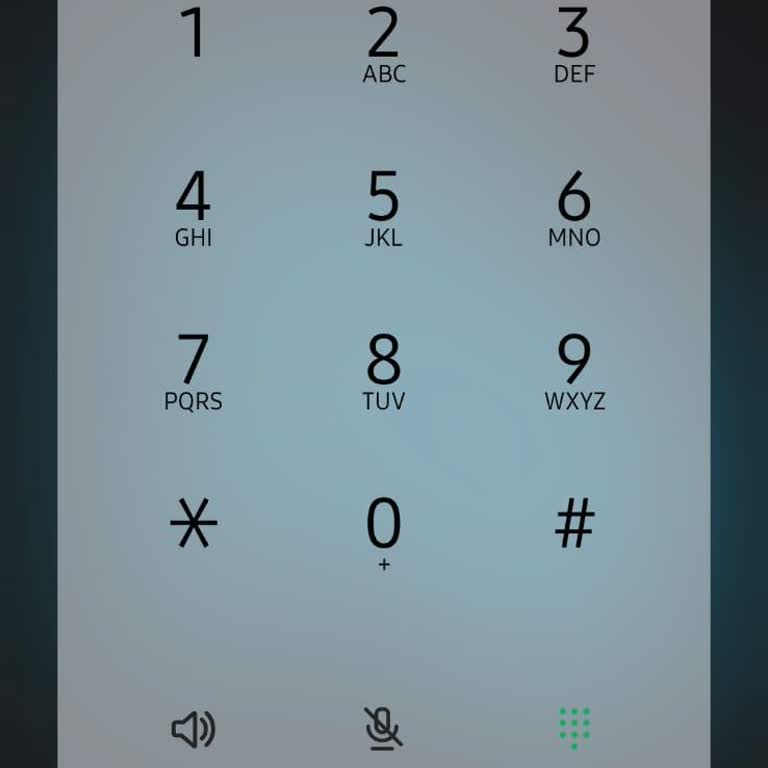The image size is (768, 768).
Task: Toggle the microphone mute
Action: tap(384, 728)
